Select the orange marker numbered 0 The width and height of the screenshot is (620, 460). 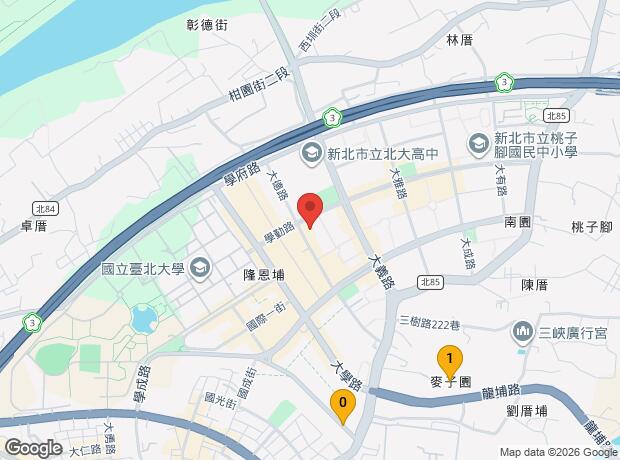point(343,407)
